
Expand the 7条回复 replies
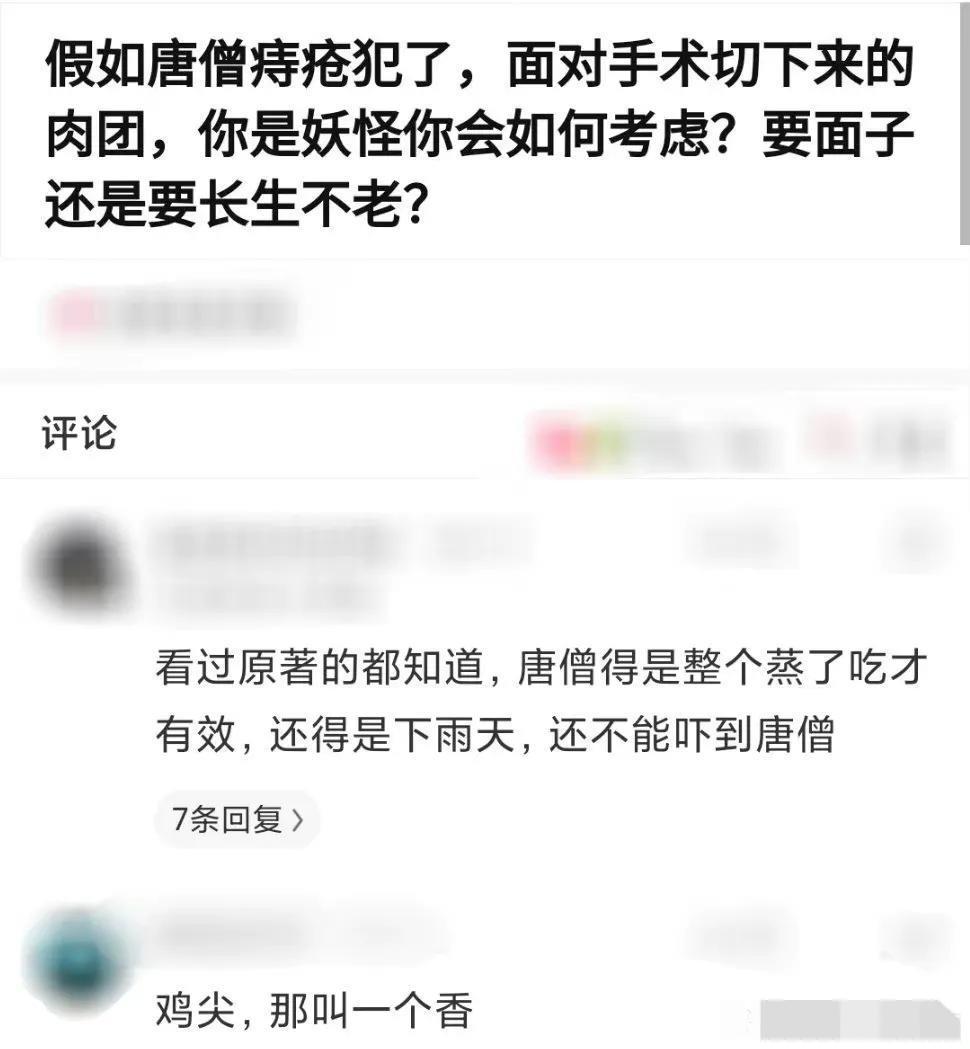(237, 820)
